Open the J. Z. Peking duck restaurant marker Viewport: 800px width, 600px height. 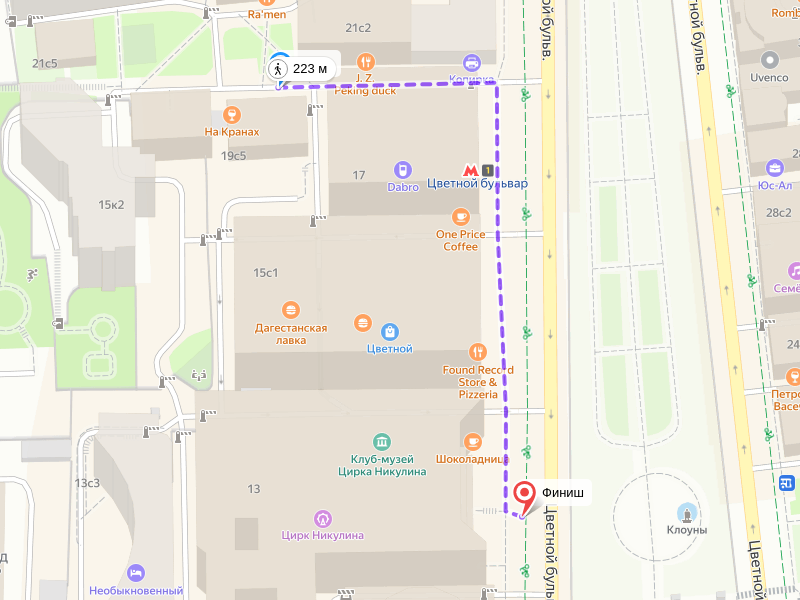click(x=365, y=61)
